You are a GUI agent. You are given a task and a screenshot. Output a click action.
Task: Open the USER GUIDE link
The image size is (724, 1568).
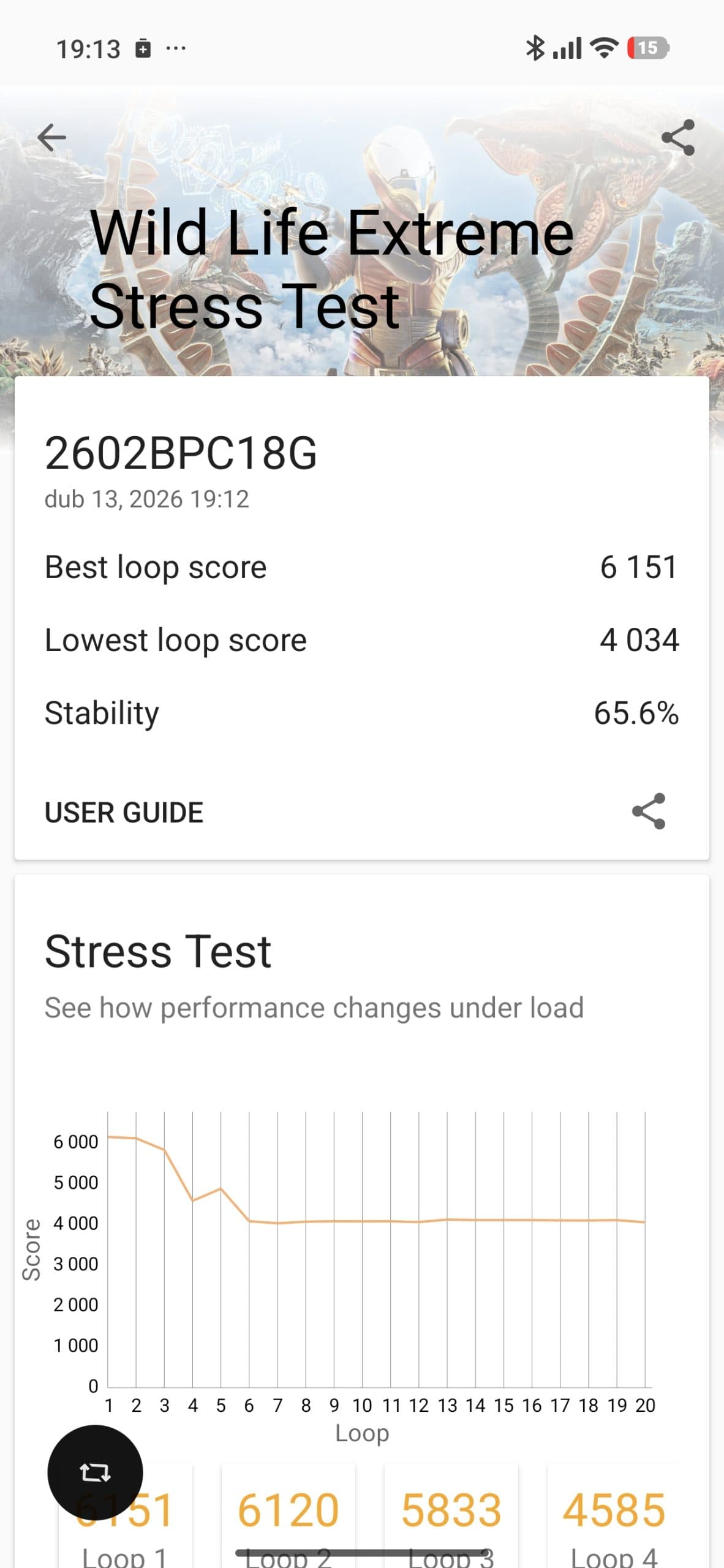124,813
